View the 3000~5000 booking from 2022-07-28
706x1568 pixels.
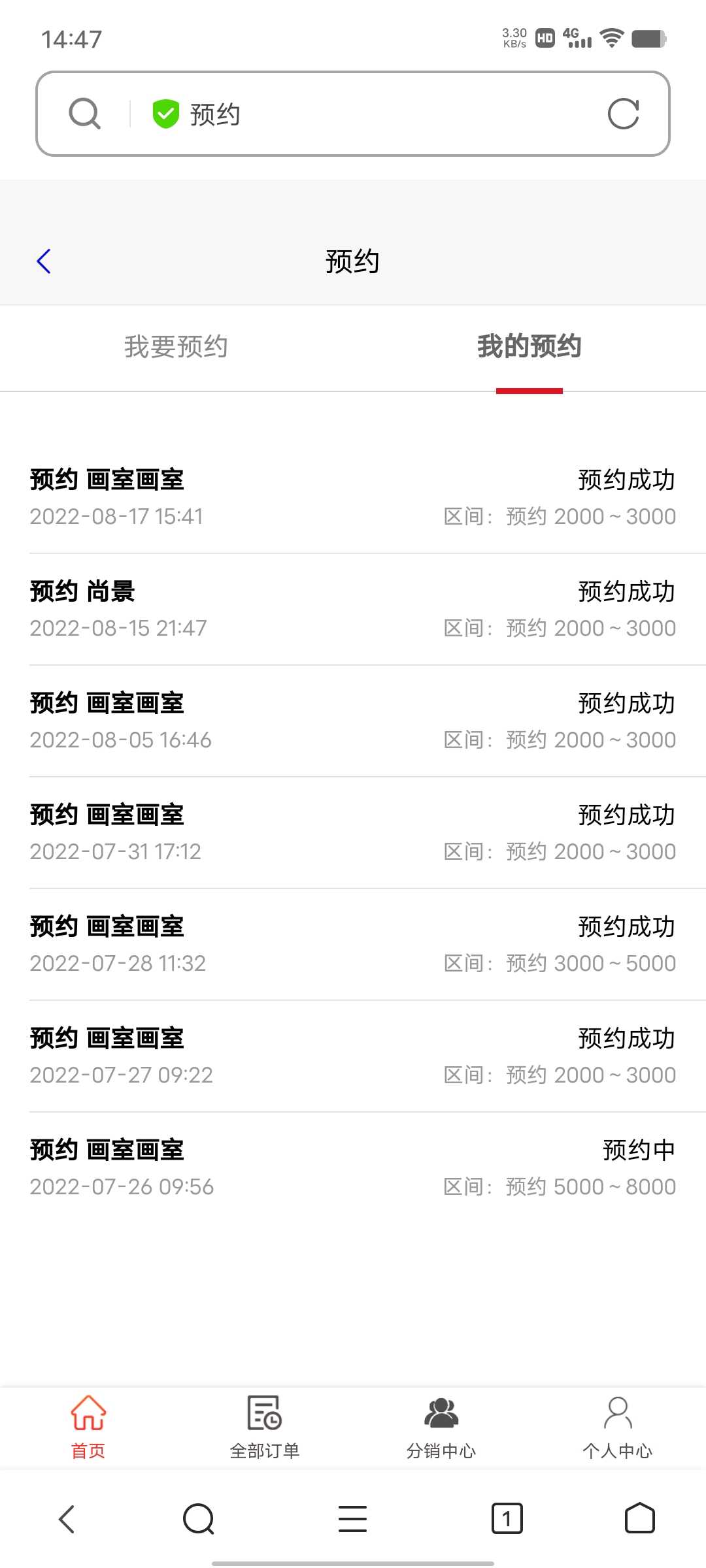tap(353, 945)
